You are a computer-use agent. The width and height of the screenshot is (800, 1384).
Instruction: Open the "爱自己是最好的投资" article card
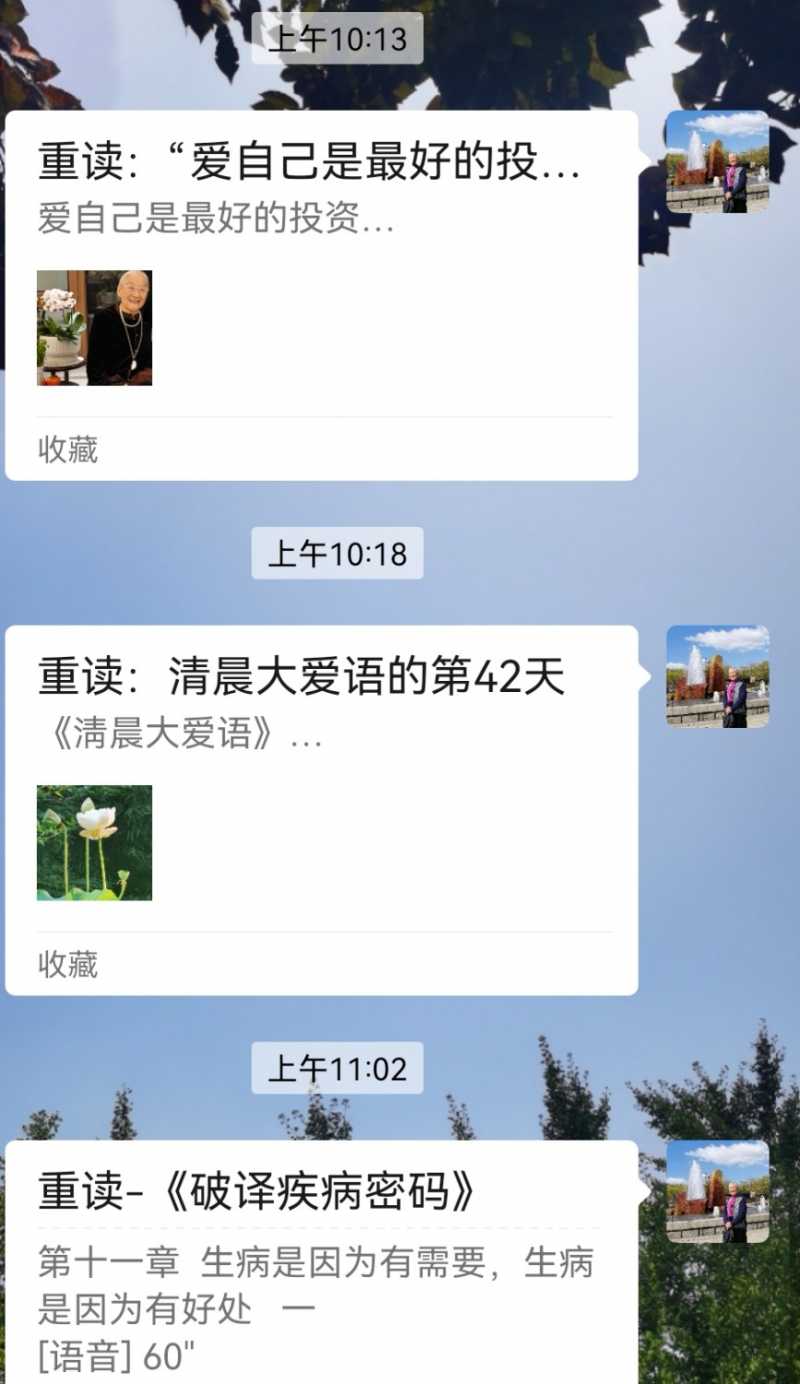[320, 290]
